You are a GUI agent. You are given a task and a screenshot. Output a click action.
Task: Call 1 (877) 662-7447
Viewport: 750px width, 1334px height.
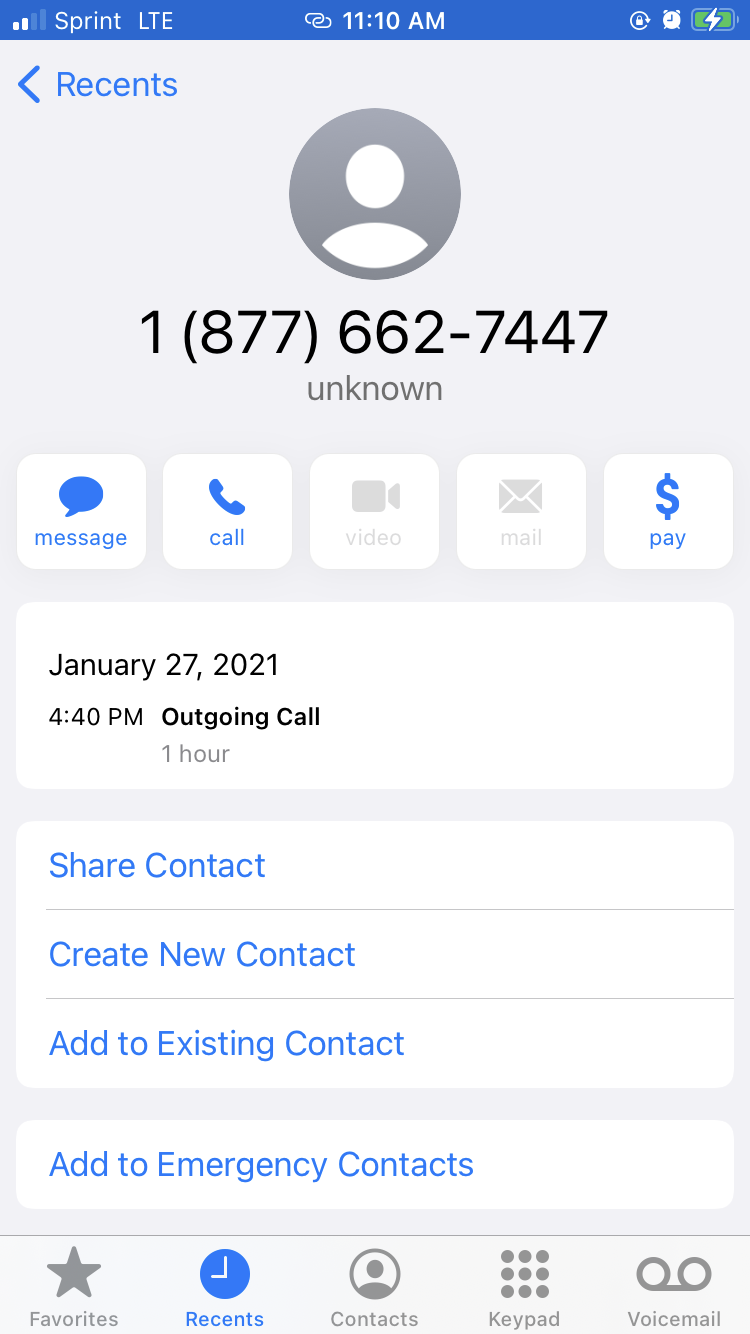[x=227, y=512]
